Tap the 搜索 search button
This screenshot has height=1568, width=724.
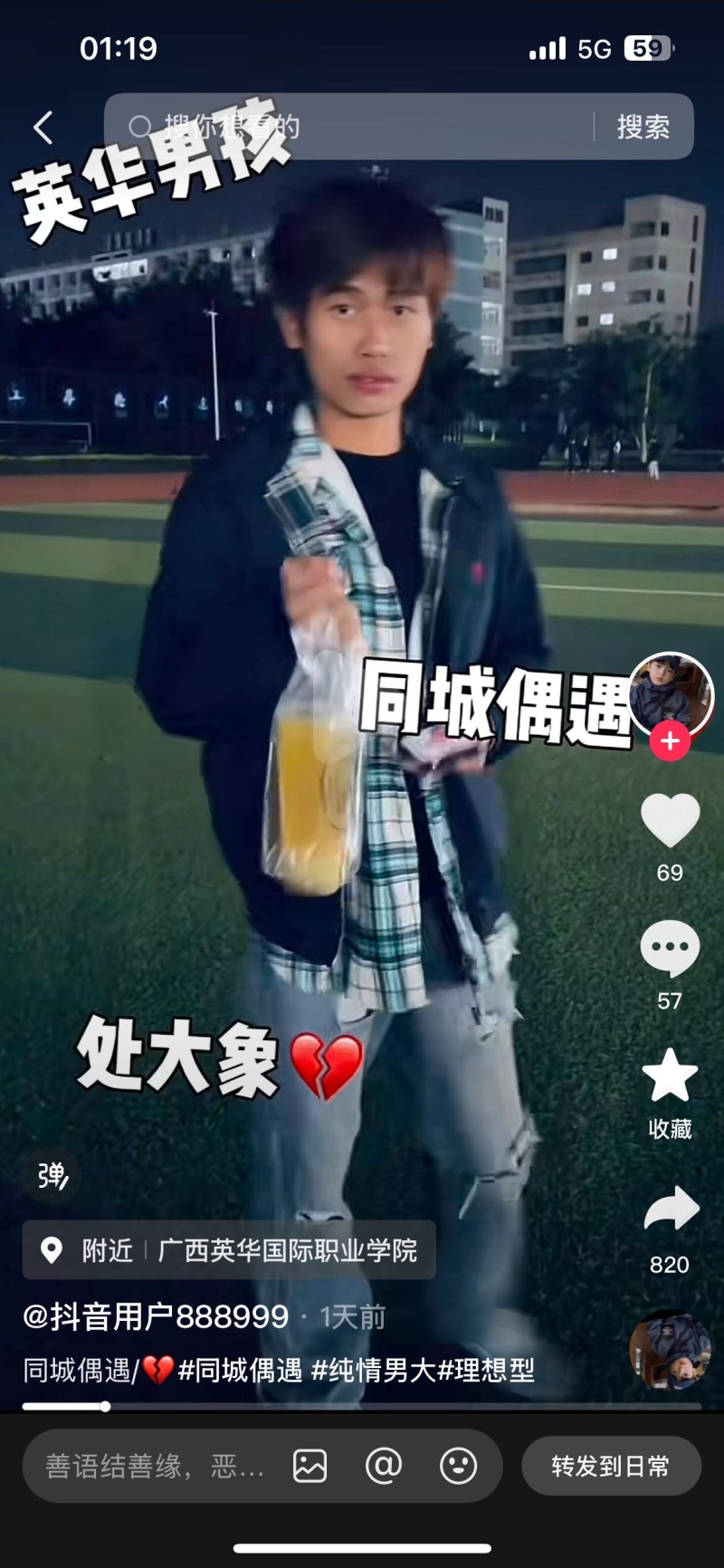coord(643,127)
